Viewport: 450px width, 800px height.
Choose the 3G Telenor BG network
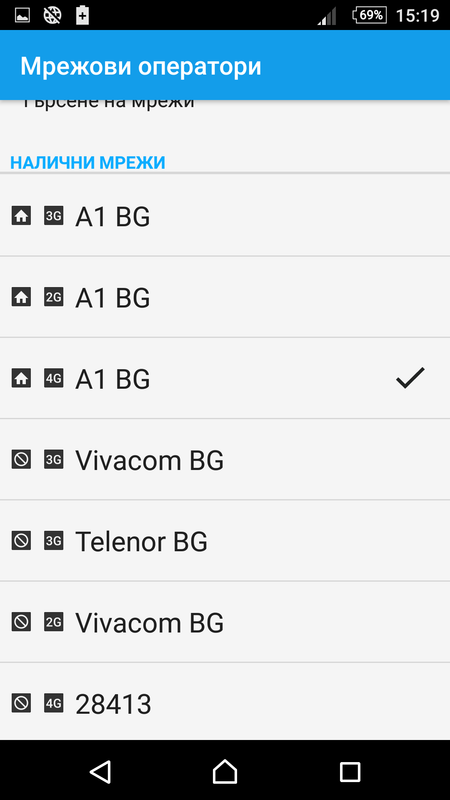pyautogui.click(x=225, y=540)
